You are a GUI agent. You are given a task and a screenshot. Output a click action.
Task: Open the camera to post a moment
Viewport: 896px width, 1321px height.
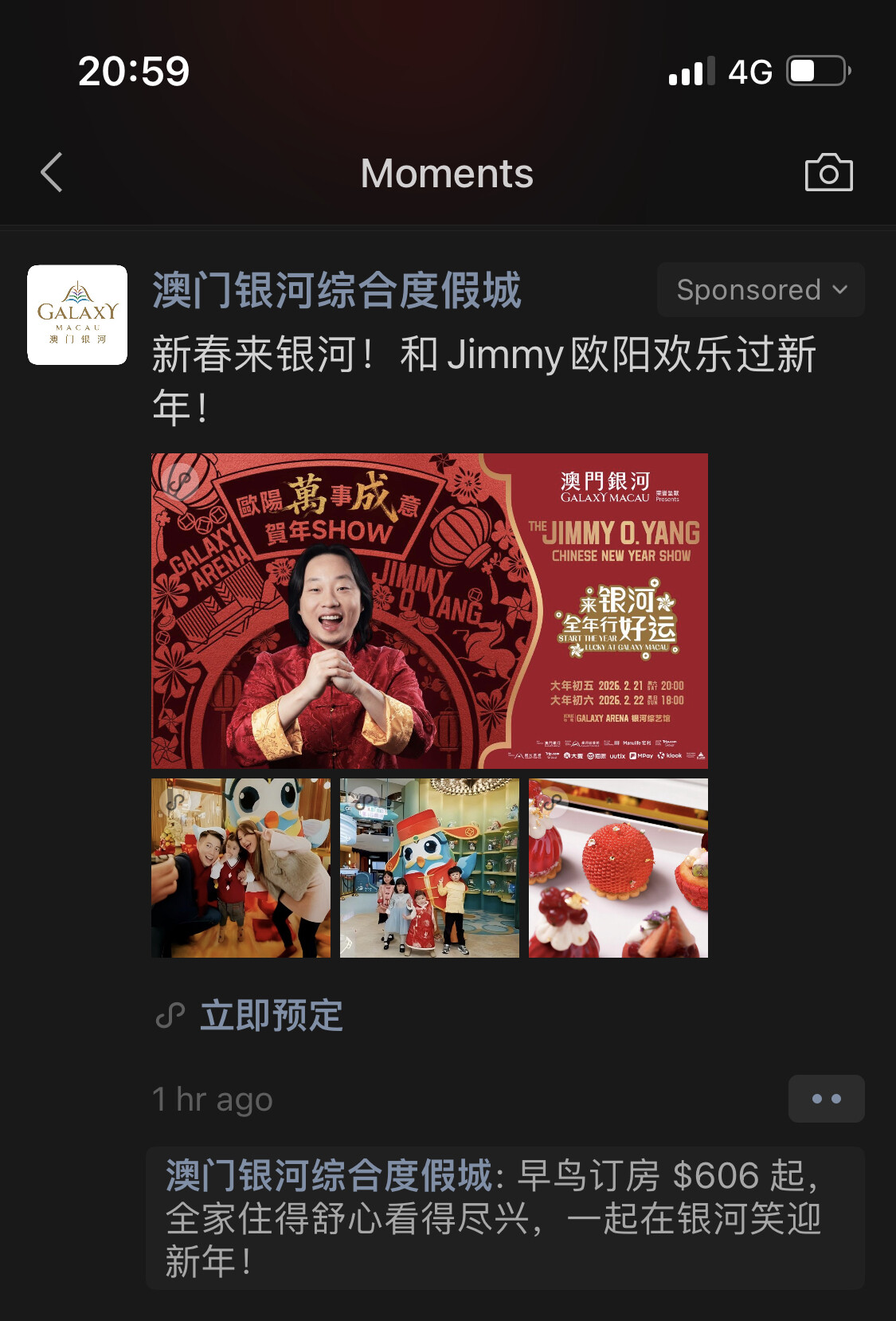point(828,173)
